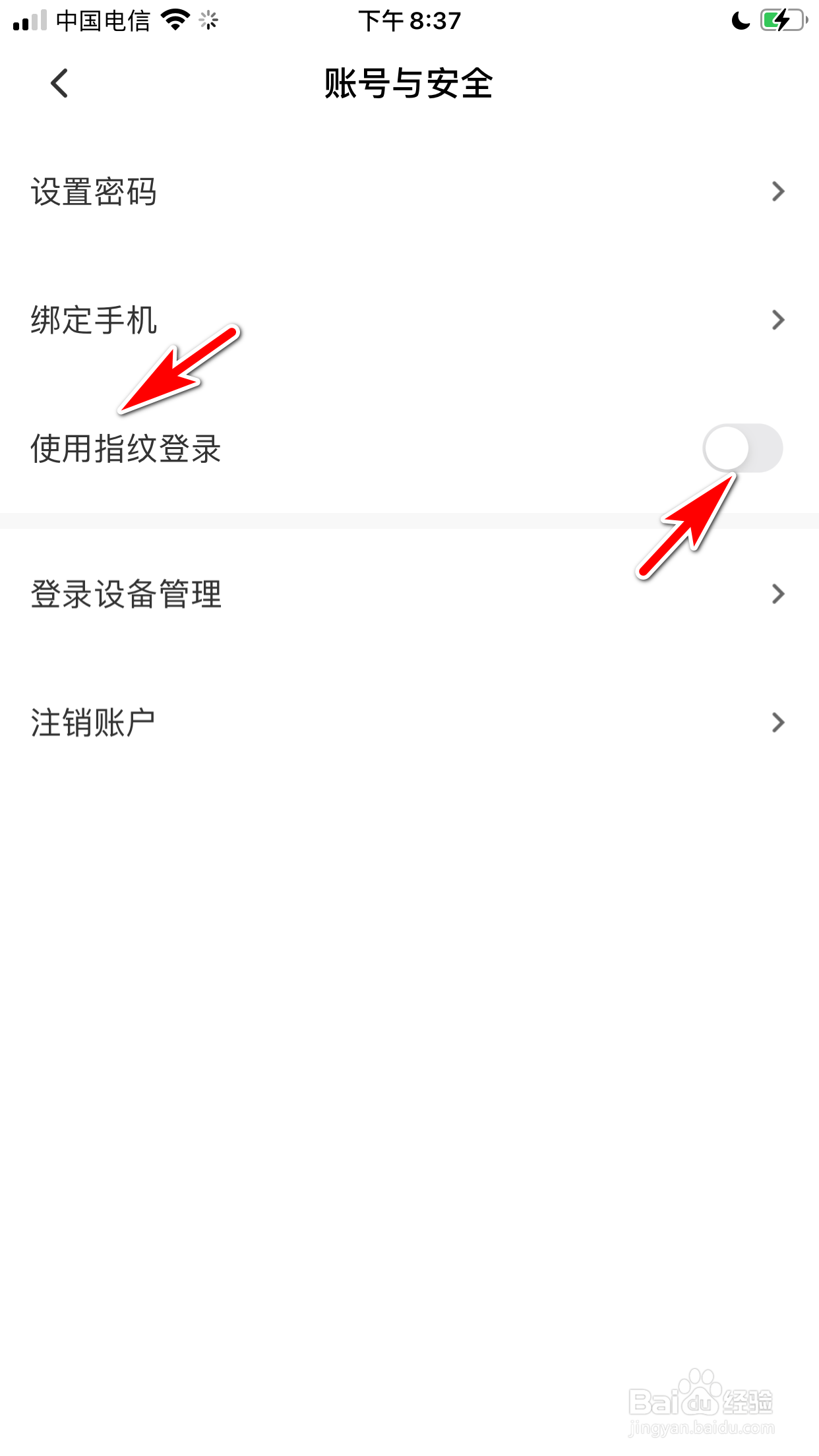Open 绑定手机 via its right chevron
819x1456 pixels.
[778, 320]
